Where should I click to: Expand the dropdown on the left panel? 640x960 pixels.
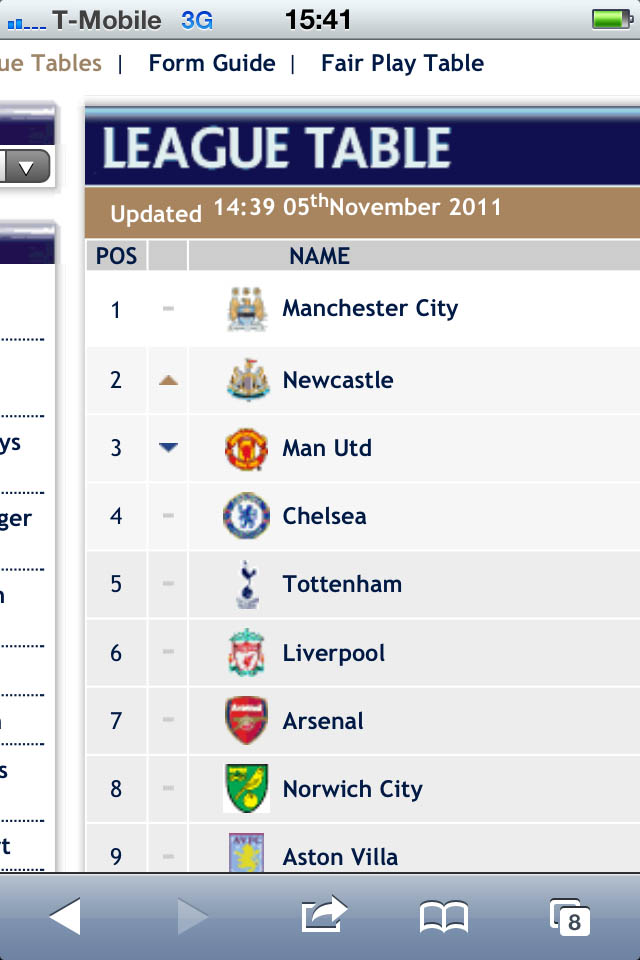(x=32, y=166)
